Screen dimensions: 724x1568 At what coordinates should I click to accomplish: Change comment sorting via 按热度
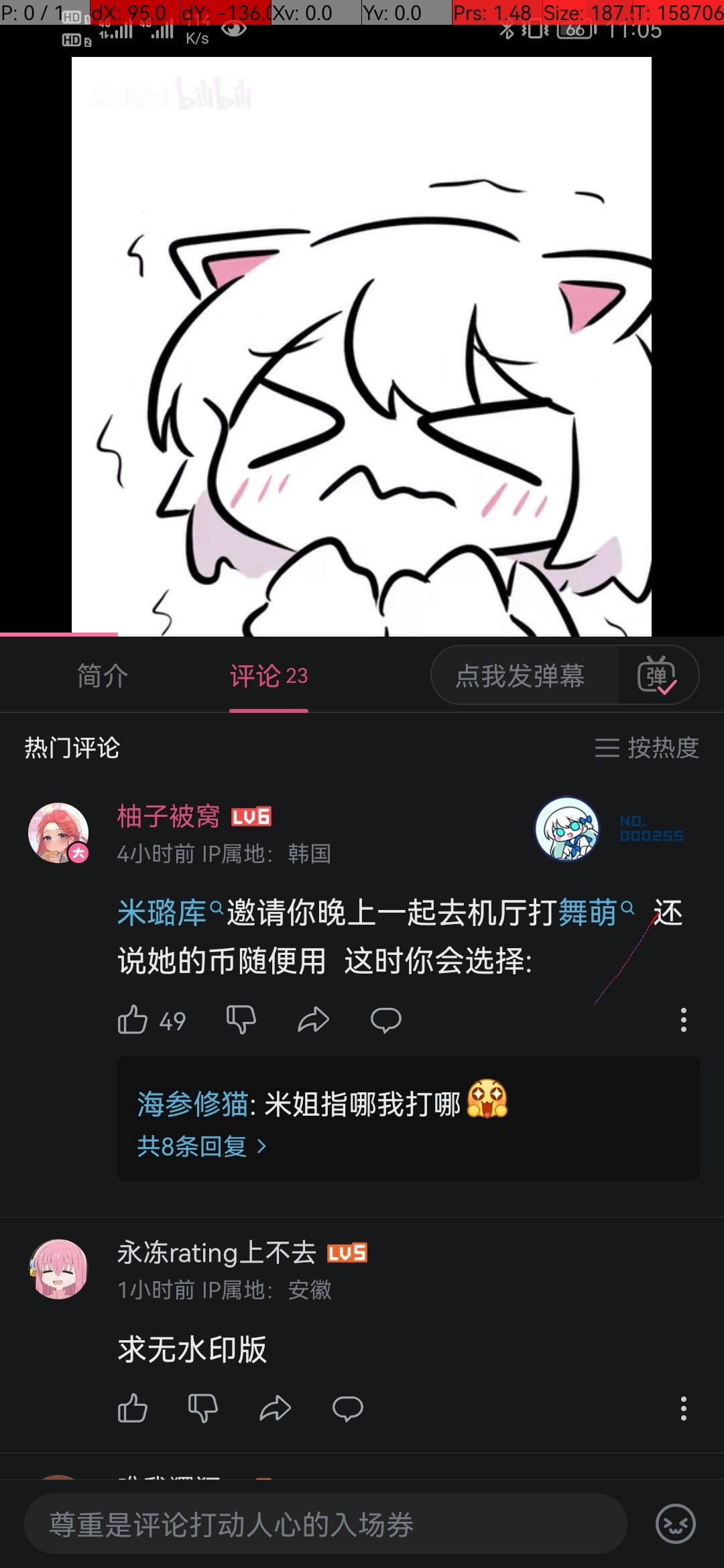647,748
